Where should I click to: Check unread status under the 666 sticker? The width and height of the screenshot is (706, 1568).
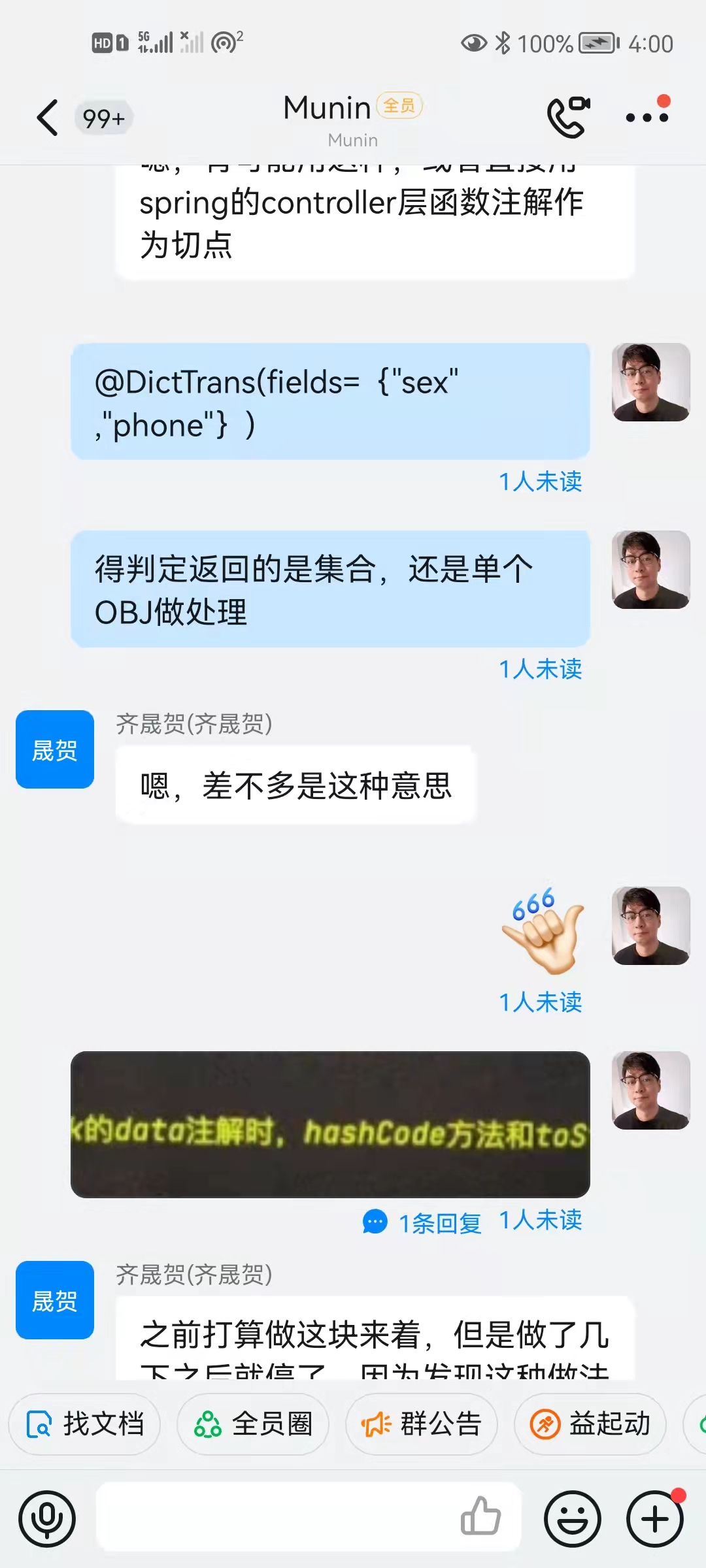(x=540, y=1002)
